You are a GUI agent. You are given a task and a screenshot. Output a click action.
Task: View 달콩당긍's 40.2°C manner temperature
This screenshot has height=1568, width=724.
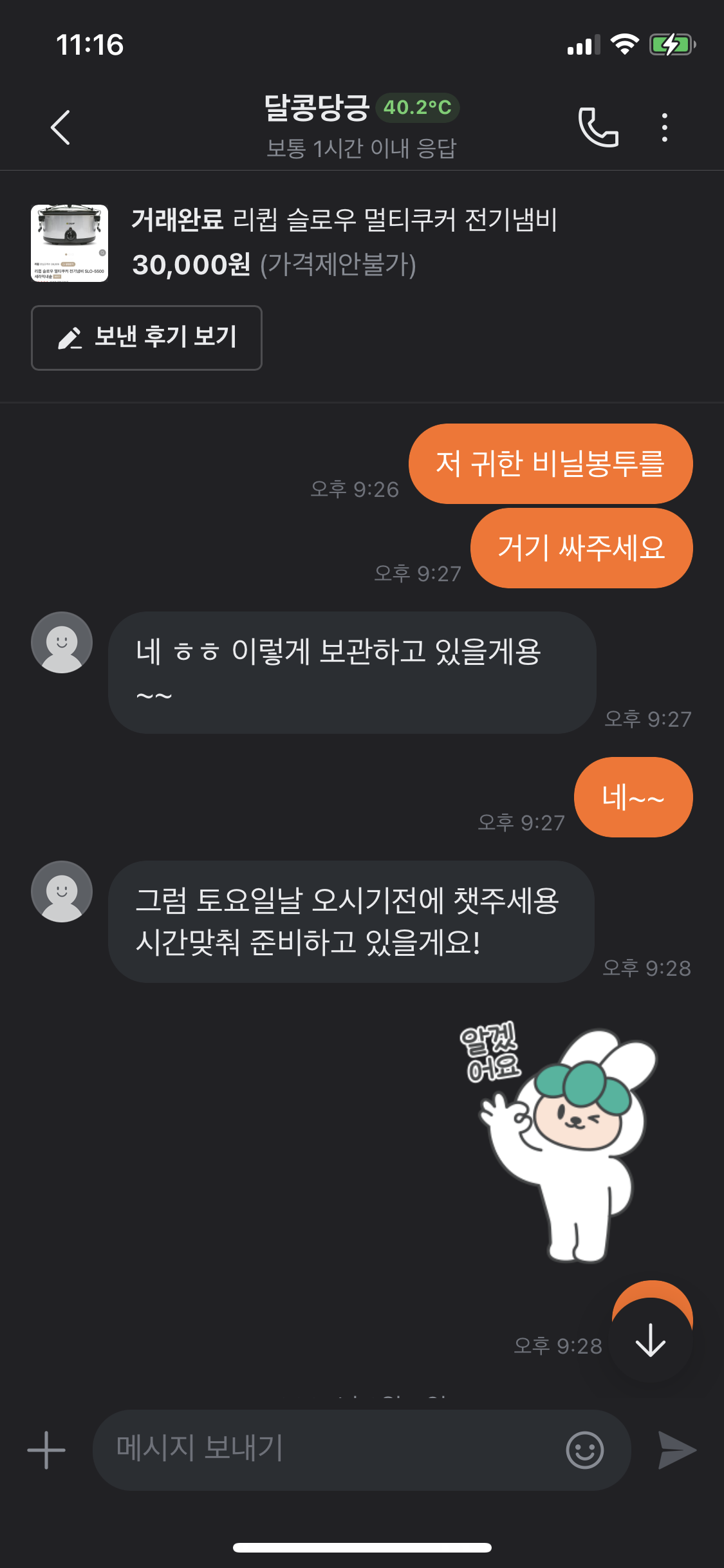(x=418, y=107)
